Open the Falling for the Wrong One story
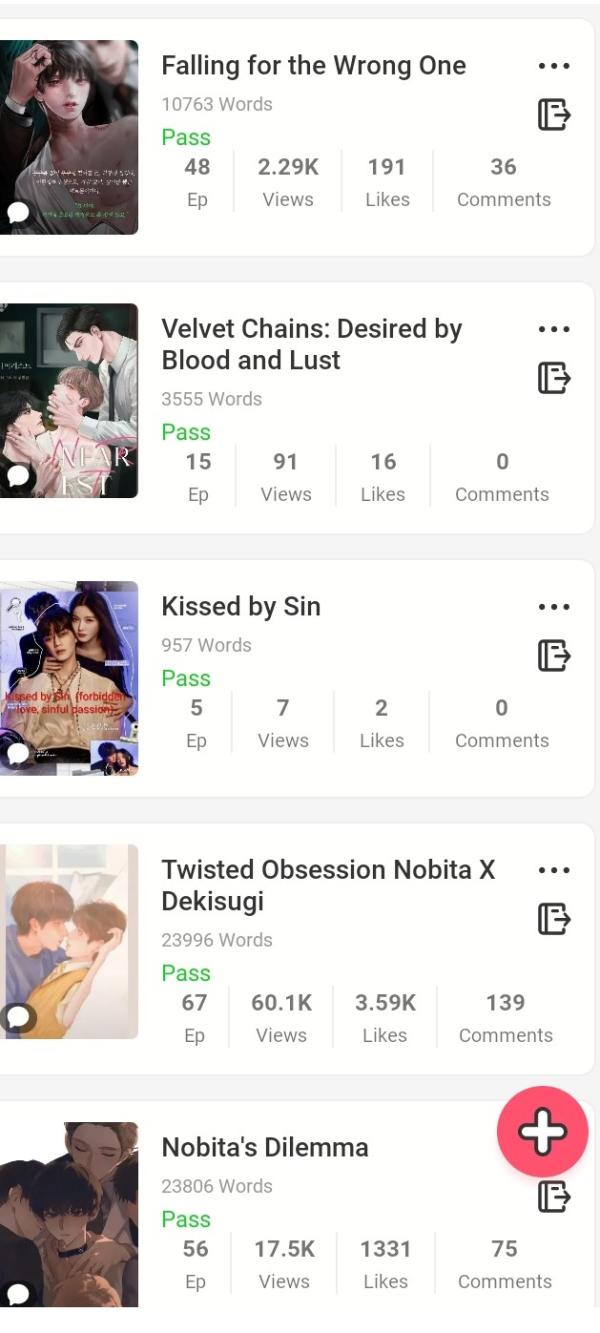This screenshot has width=600, height=1333. pos(313,66)
